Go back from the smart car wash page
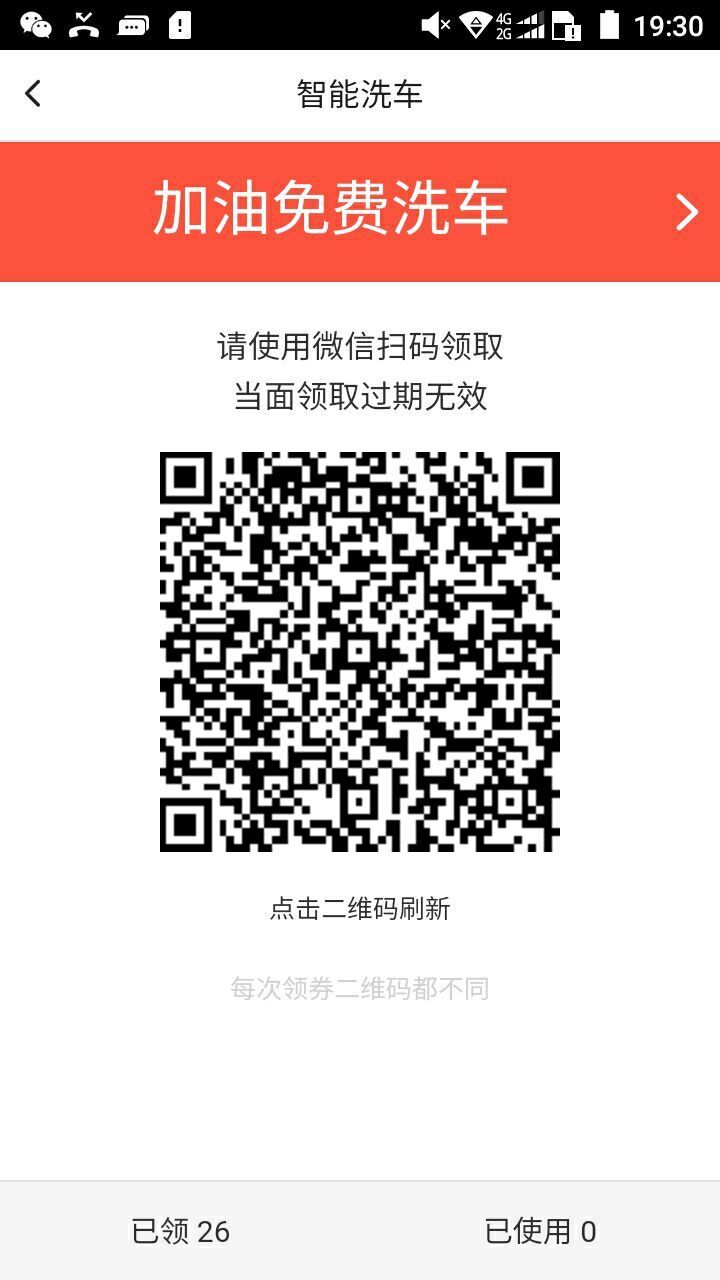Screen dimensions: 720x1280 [34, 94]
